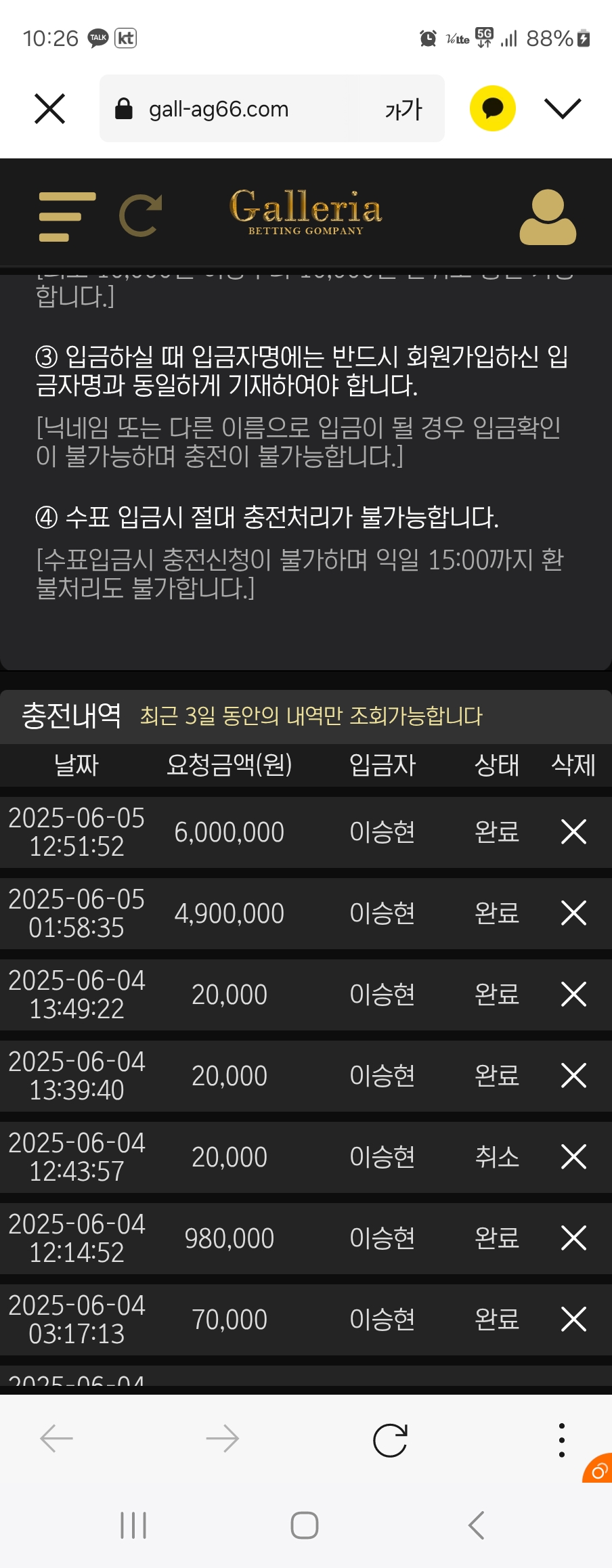Reload page using bottom toolbar

tap(391, 1440)
